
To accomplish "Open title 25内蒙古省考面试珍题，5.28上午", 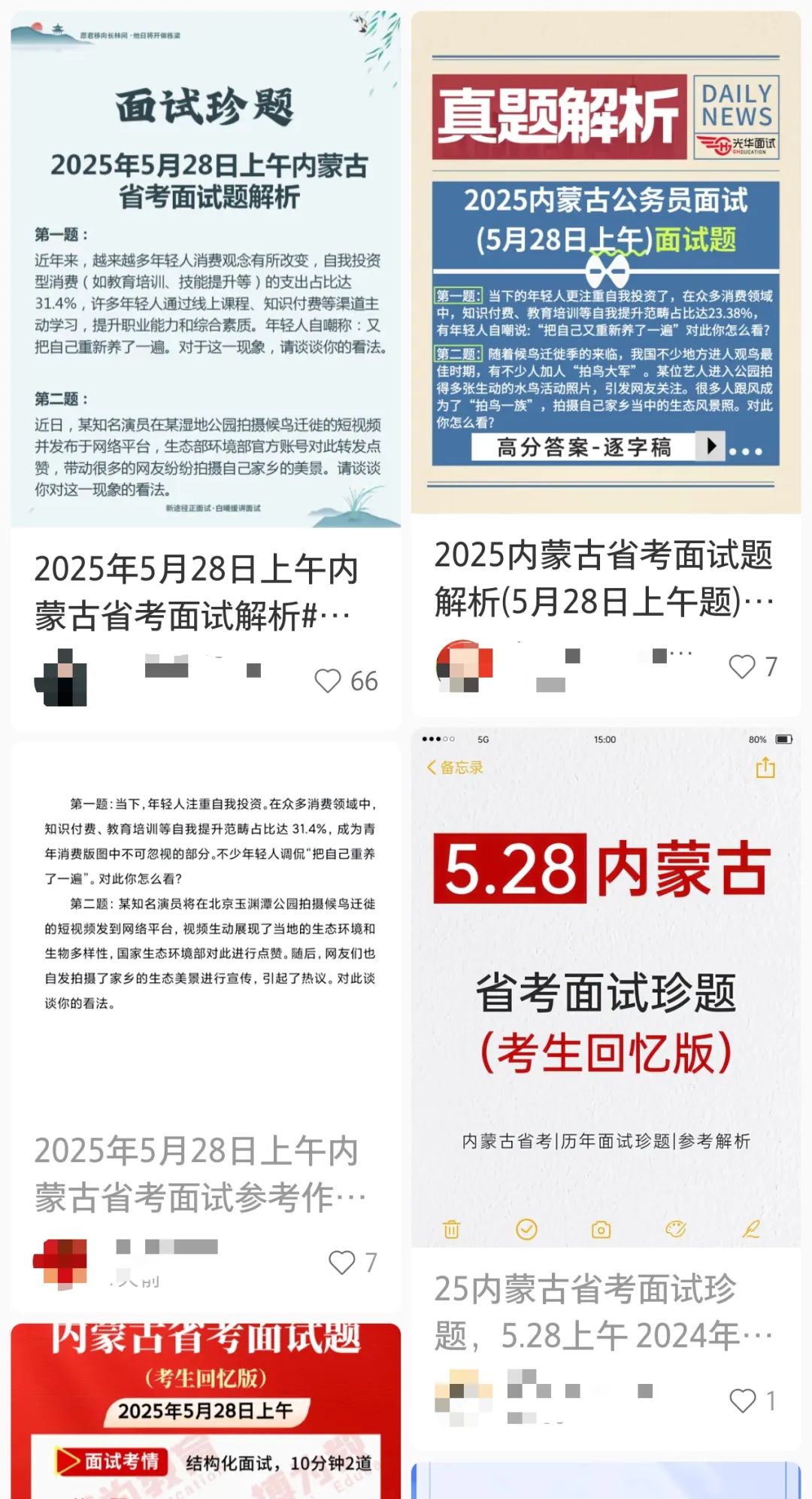I will 603,1312.
